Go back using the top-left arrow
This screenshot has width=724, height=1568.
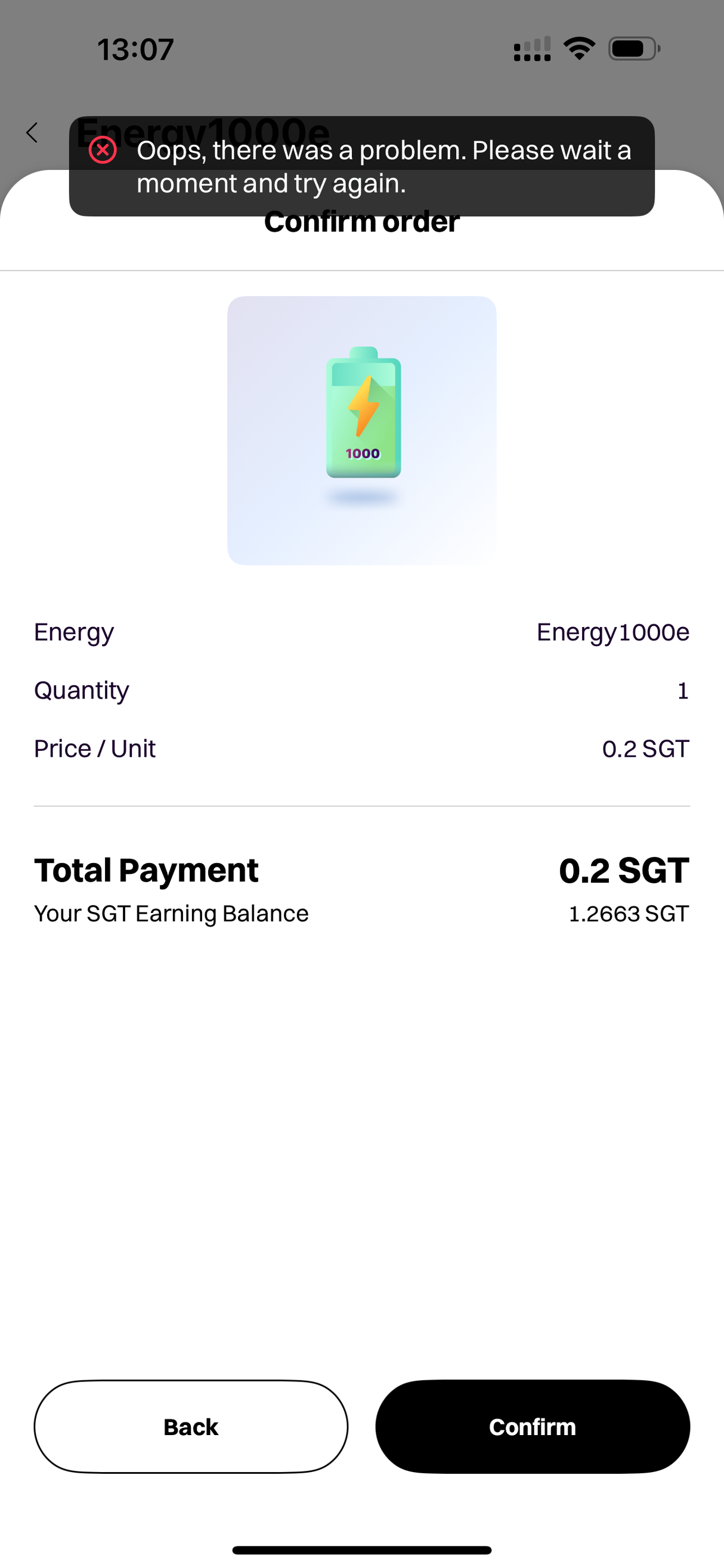point(32,133)
